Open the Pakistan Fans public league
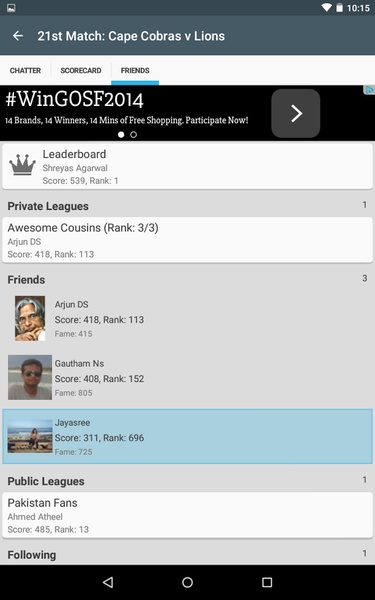Viewport: 375px width, 600px height. (188, 515)
